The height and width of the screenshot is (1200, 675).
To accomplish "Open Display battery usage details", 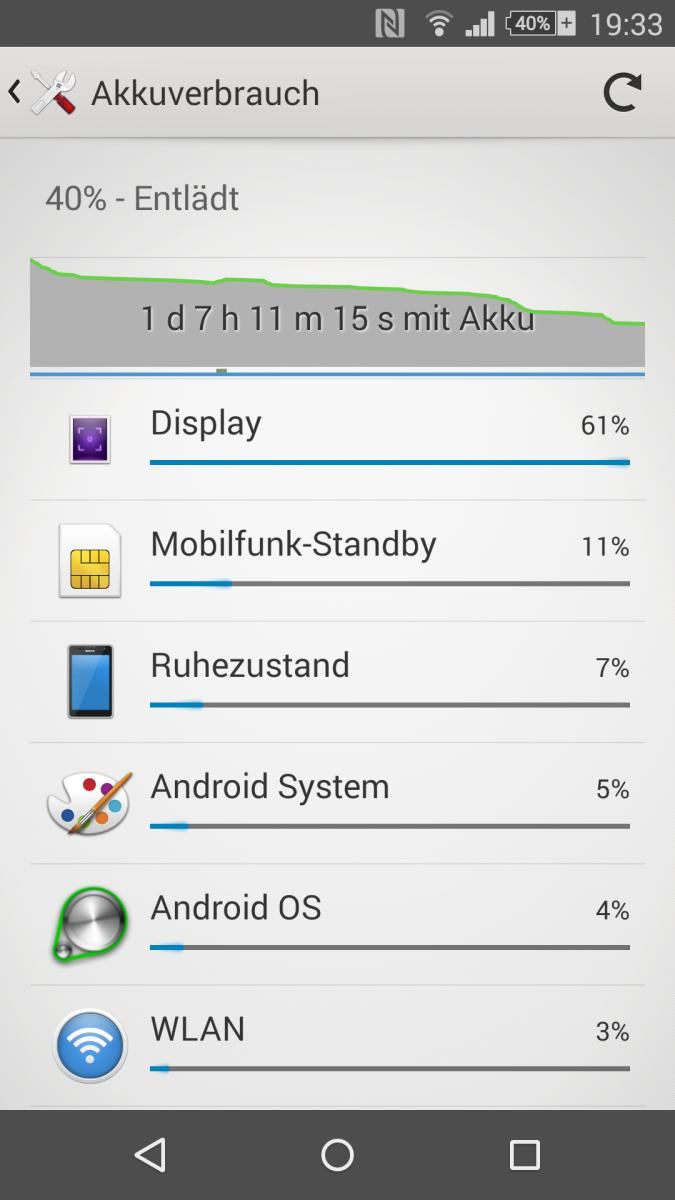I will click(x=337, y=440).
